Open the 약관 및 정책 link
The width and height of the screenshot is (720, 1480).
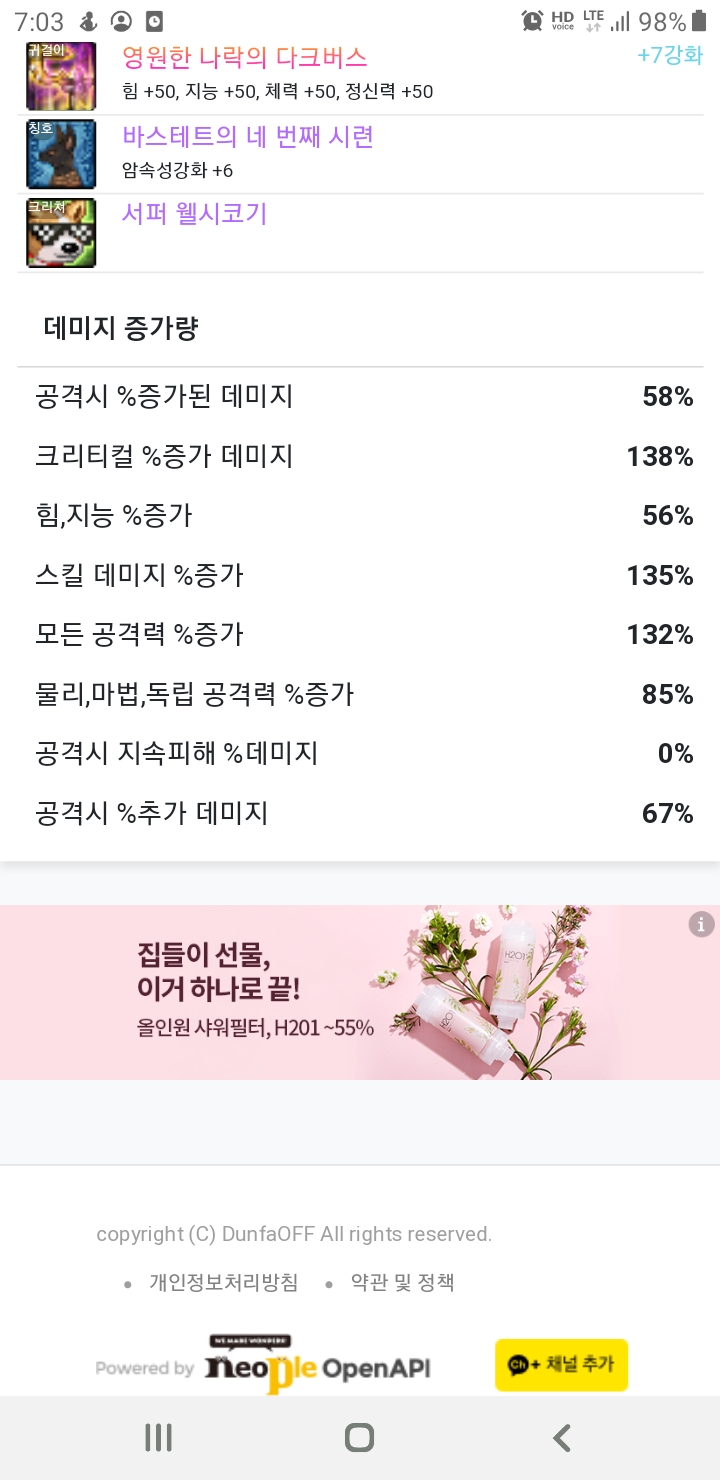[402, 1283]
